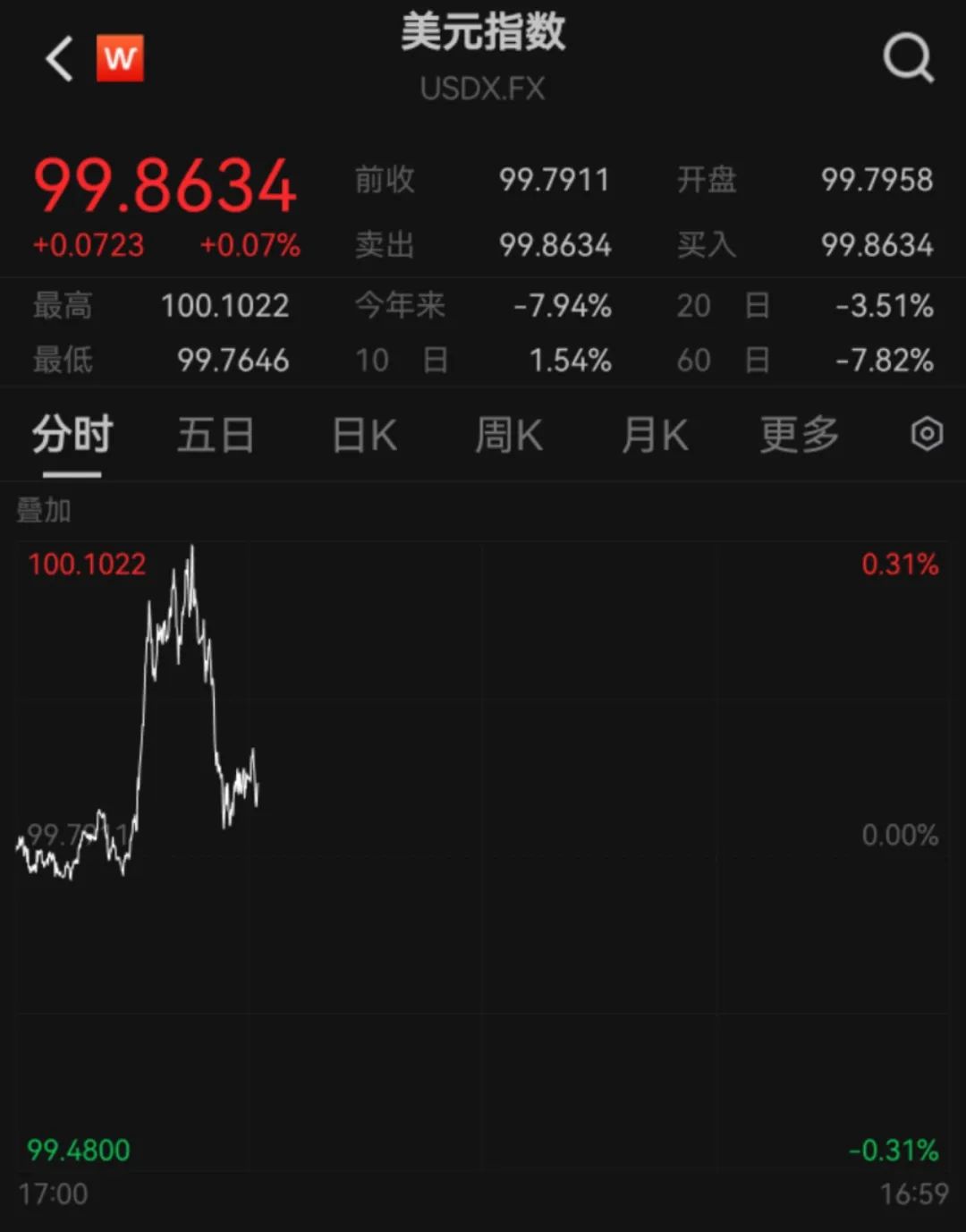Open the stock search magnifier
This screenshot has height=1232, width=966.
910,59
